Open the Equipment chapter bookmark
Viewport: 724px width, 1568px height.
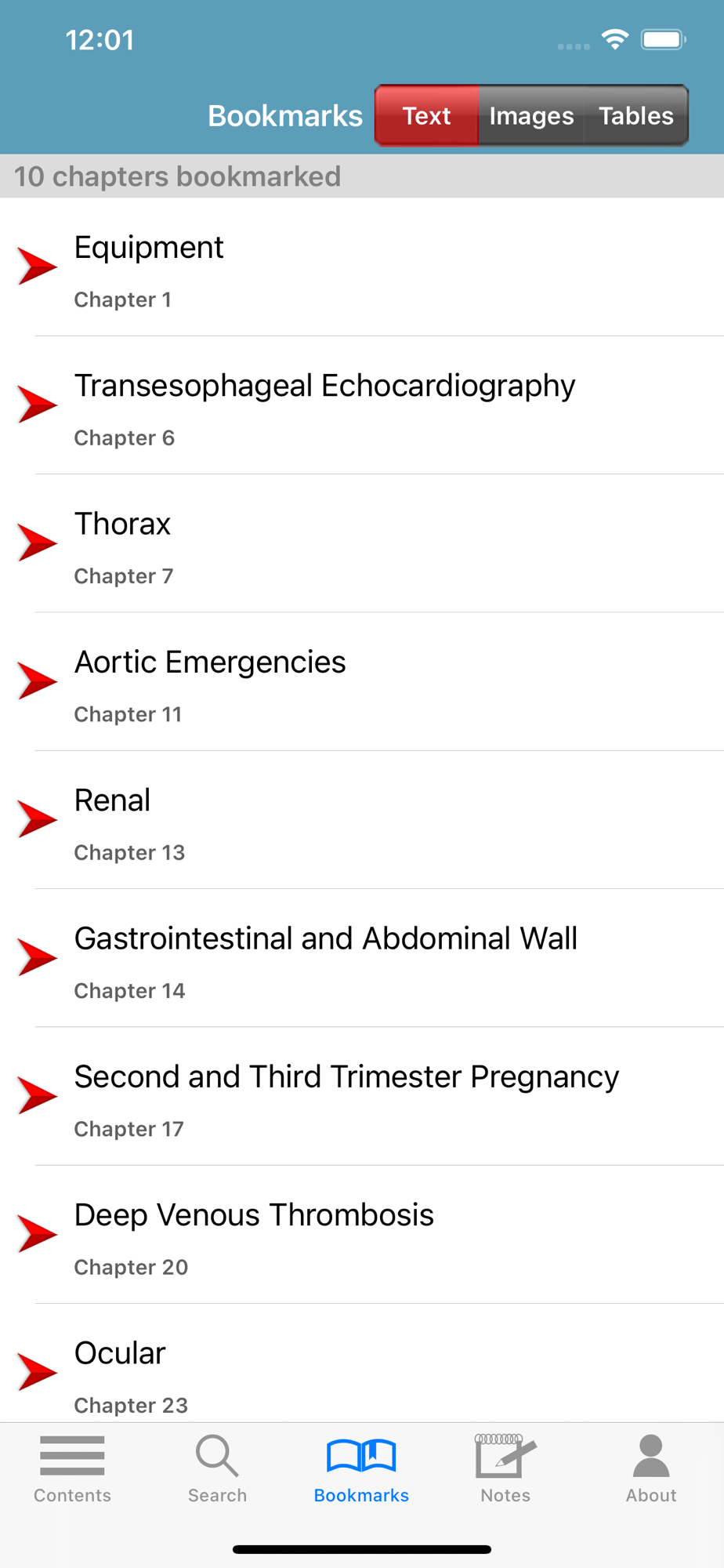360,268
